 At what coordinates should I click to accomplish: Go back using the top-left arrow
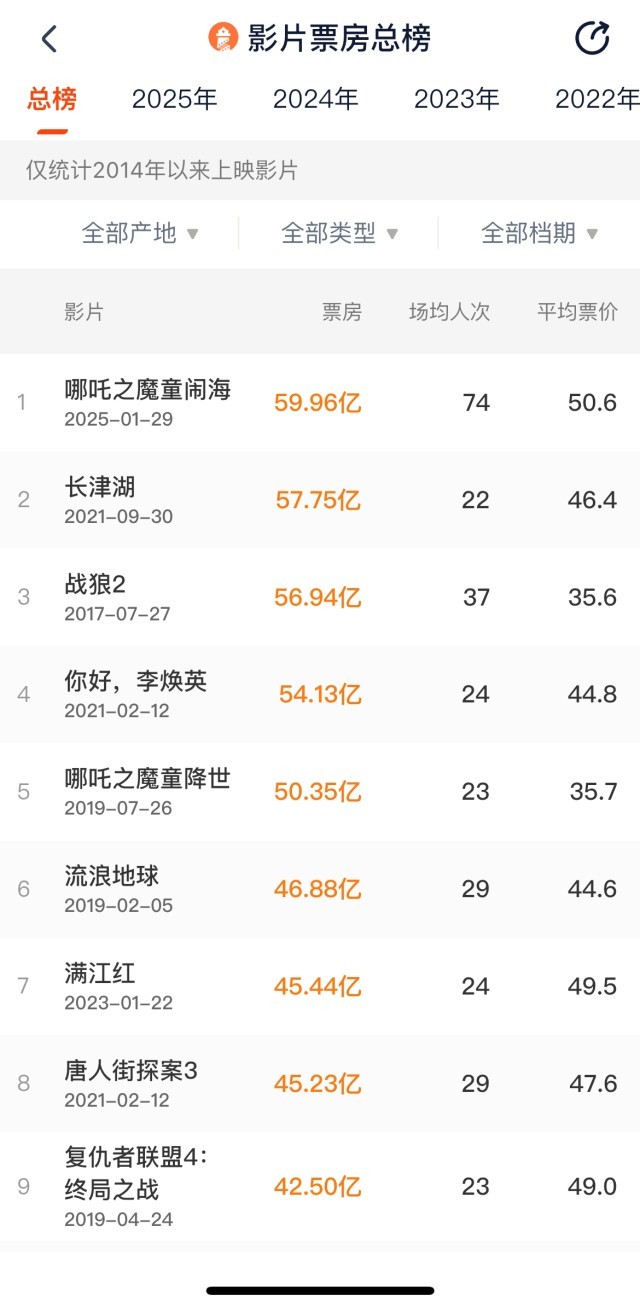pyautogui.click(x=49, y=39)
